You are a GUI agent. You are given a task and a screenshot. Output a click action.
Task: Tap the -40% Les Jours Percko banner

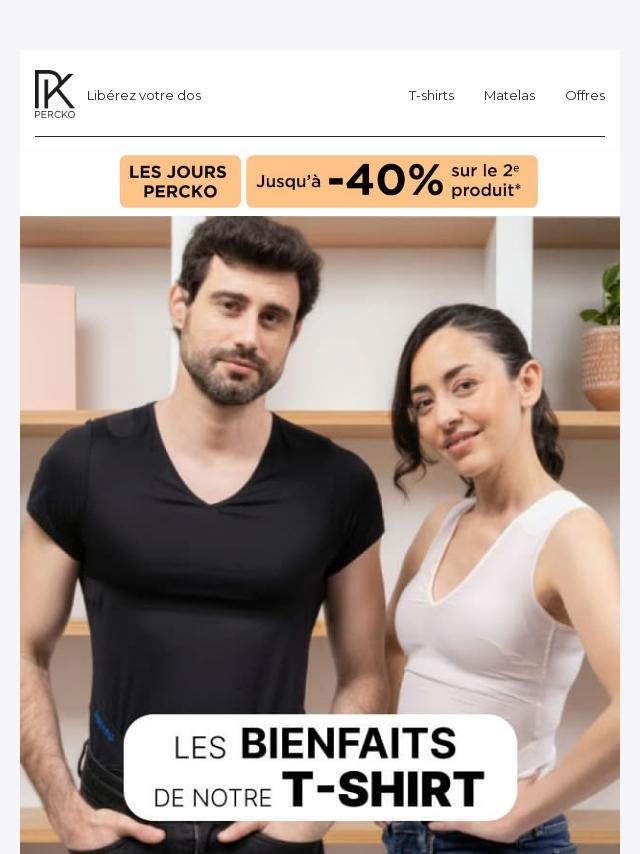(328, 181)
